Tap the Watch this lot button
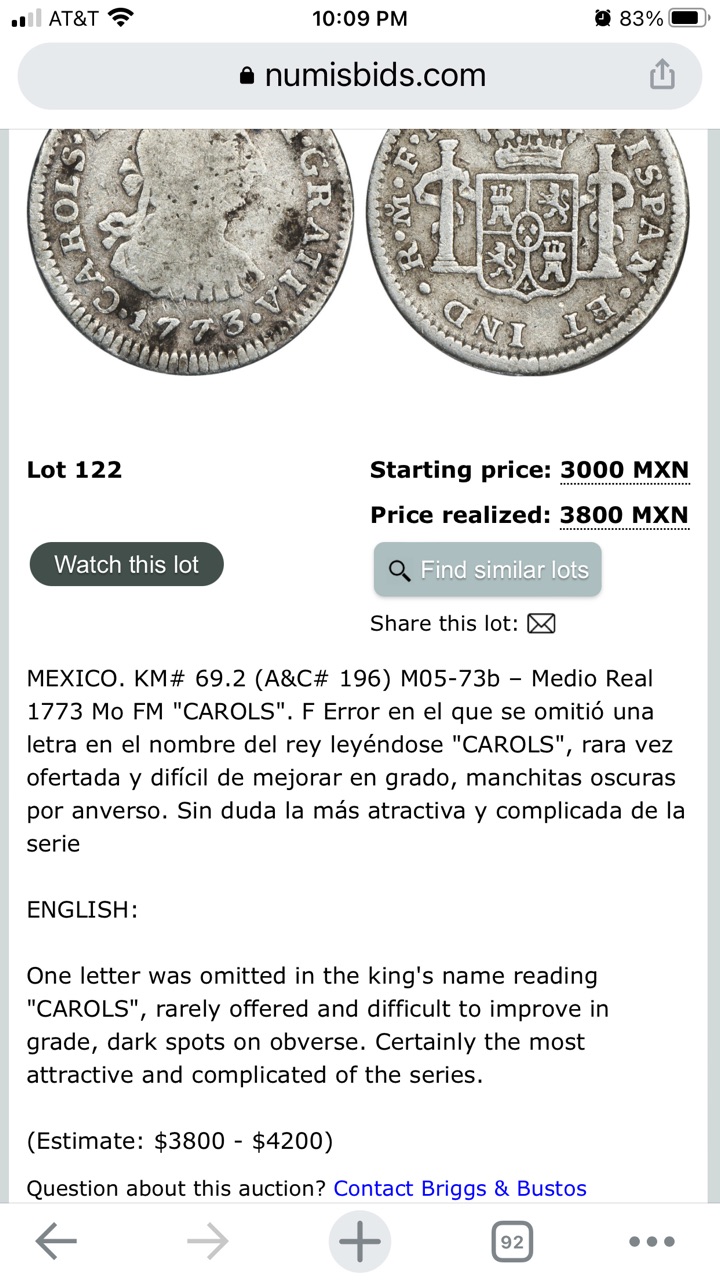Image resolution: width=720 pixels, height=1280 pixels. [127, 564]
